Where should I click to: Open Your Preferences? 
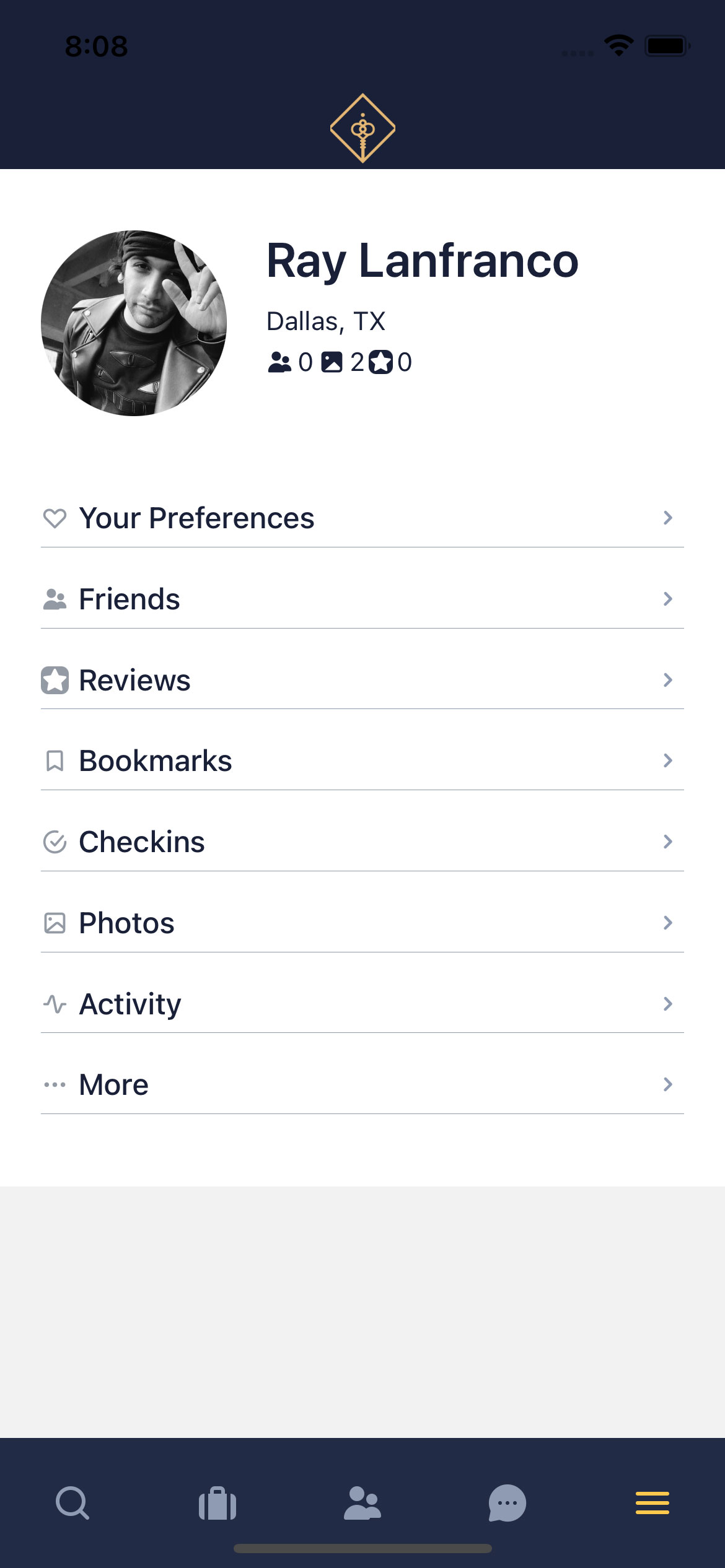[x=362, y=518]
